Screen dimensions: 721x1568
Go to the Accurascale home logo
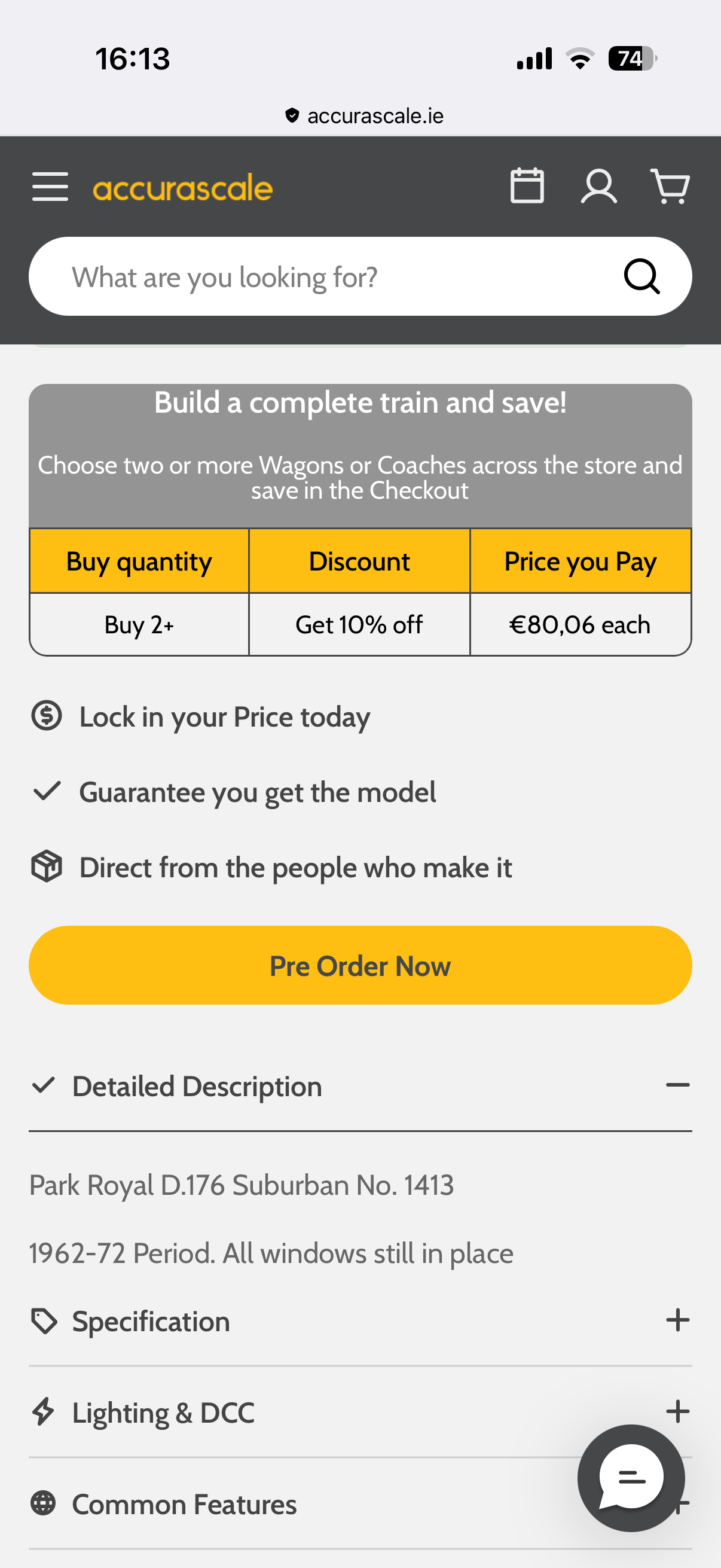182,188
